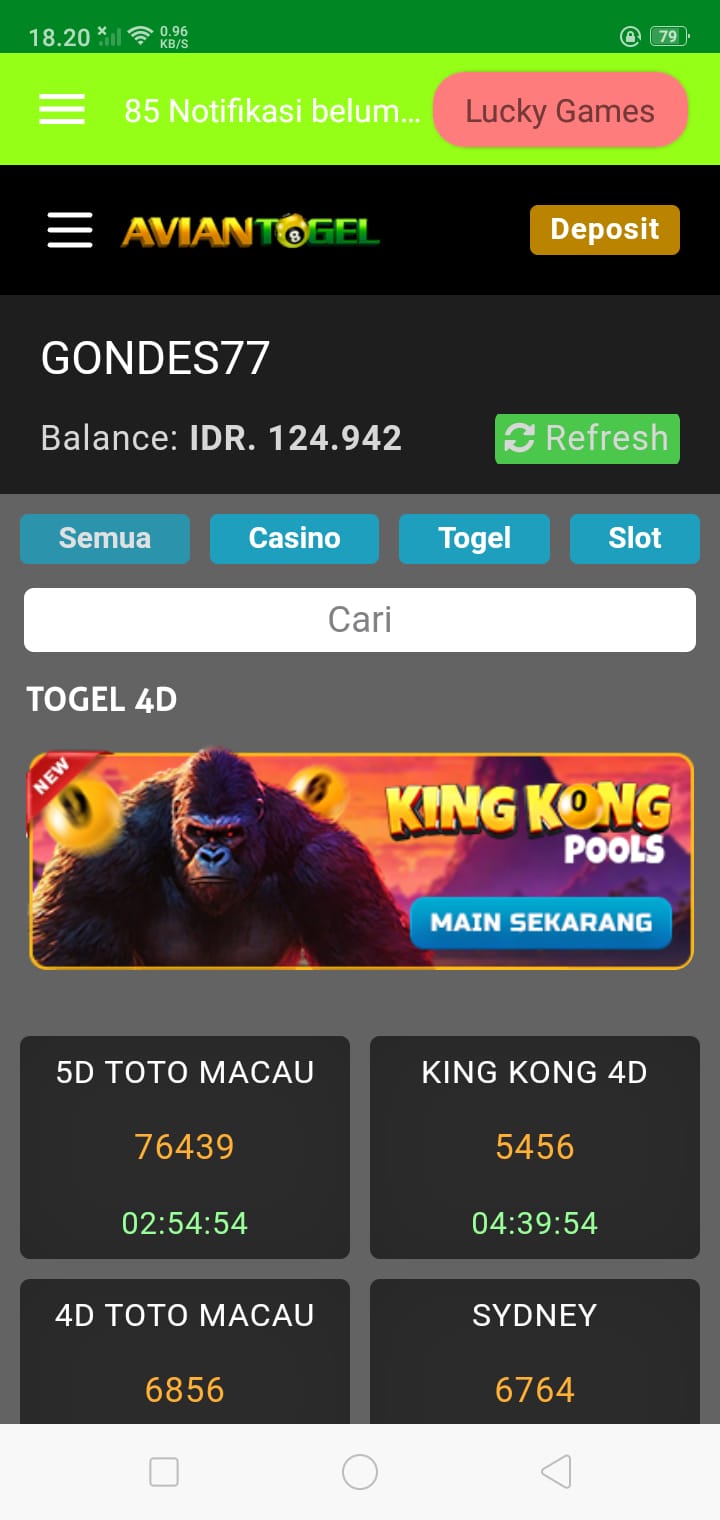Viewport: 720px width, 1520px height.
Task: Select the Togel category tab
Action: 474,539
